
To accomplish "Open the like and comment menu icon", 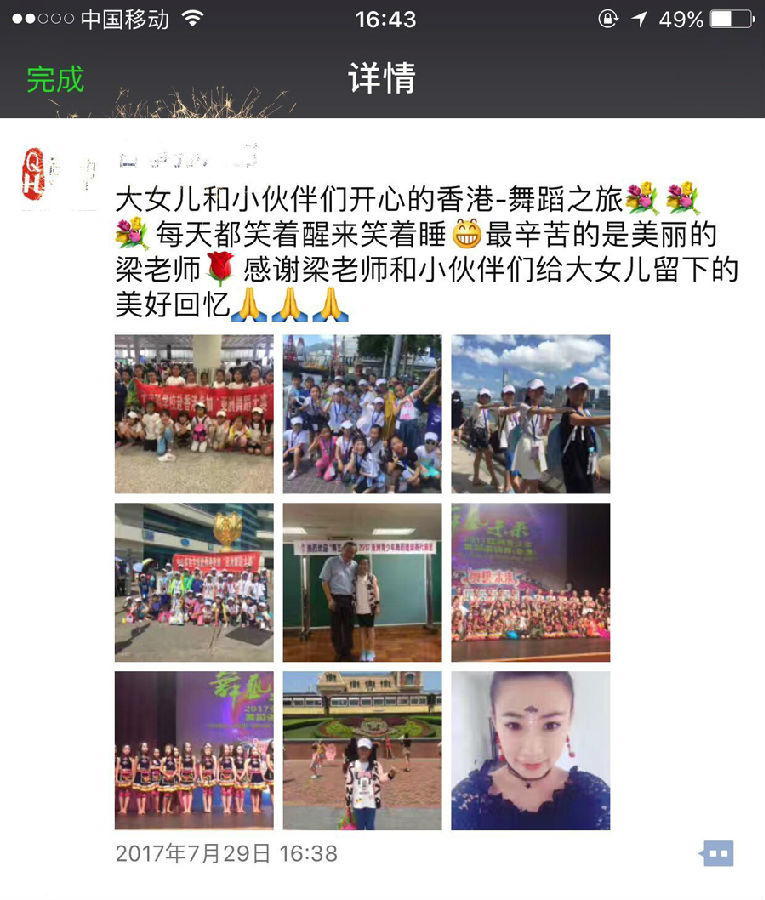I will pos(718,853).
